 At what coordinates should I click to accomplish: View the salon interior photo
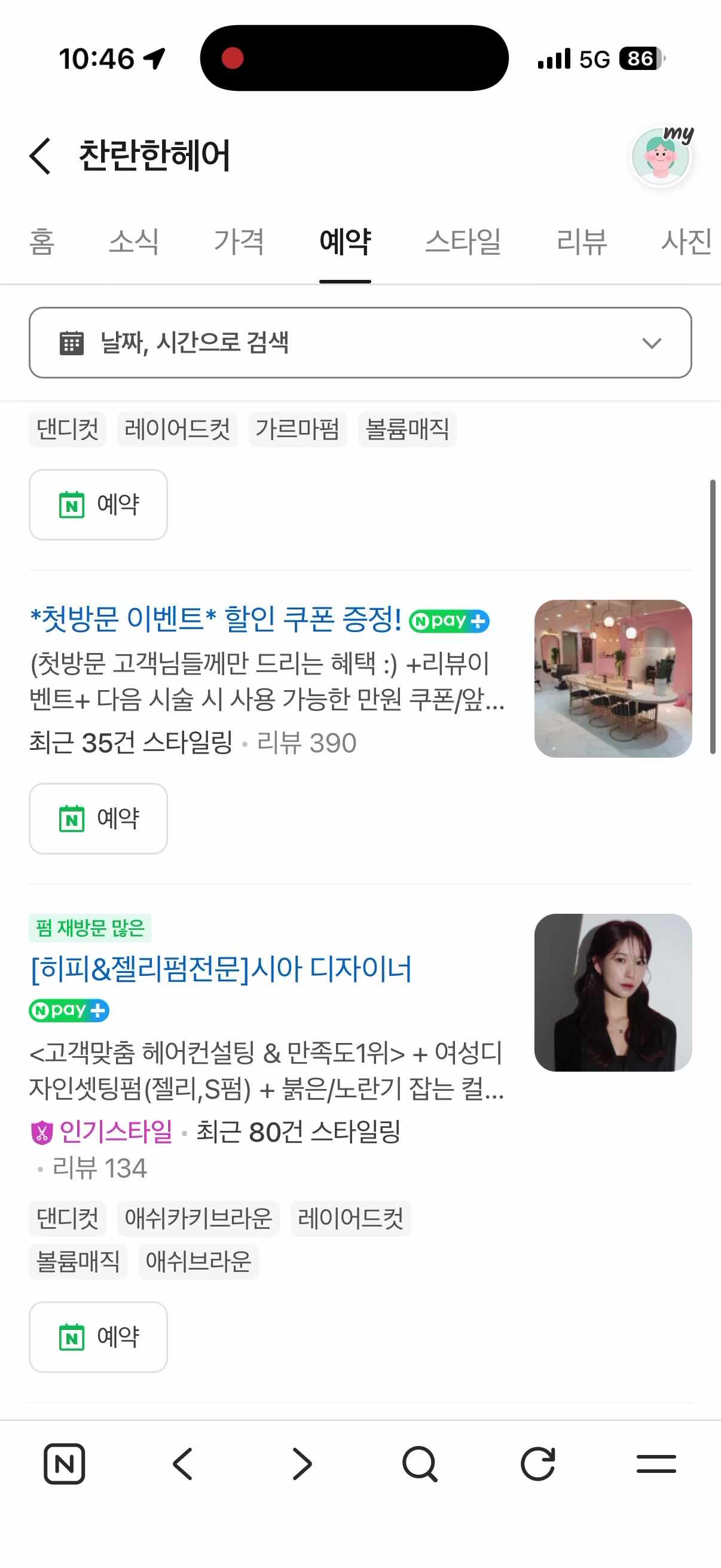click(x=613, y=679)
